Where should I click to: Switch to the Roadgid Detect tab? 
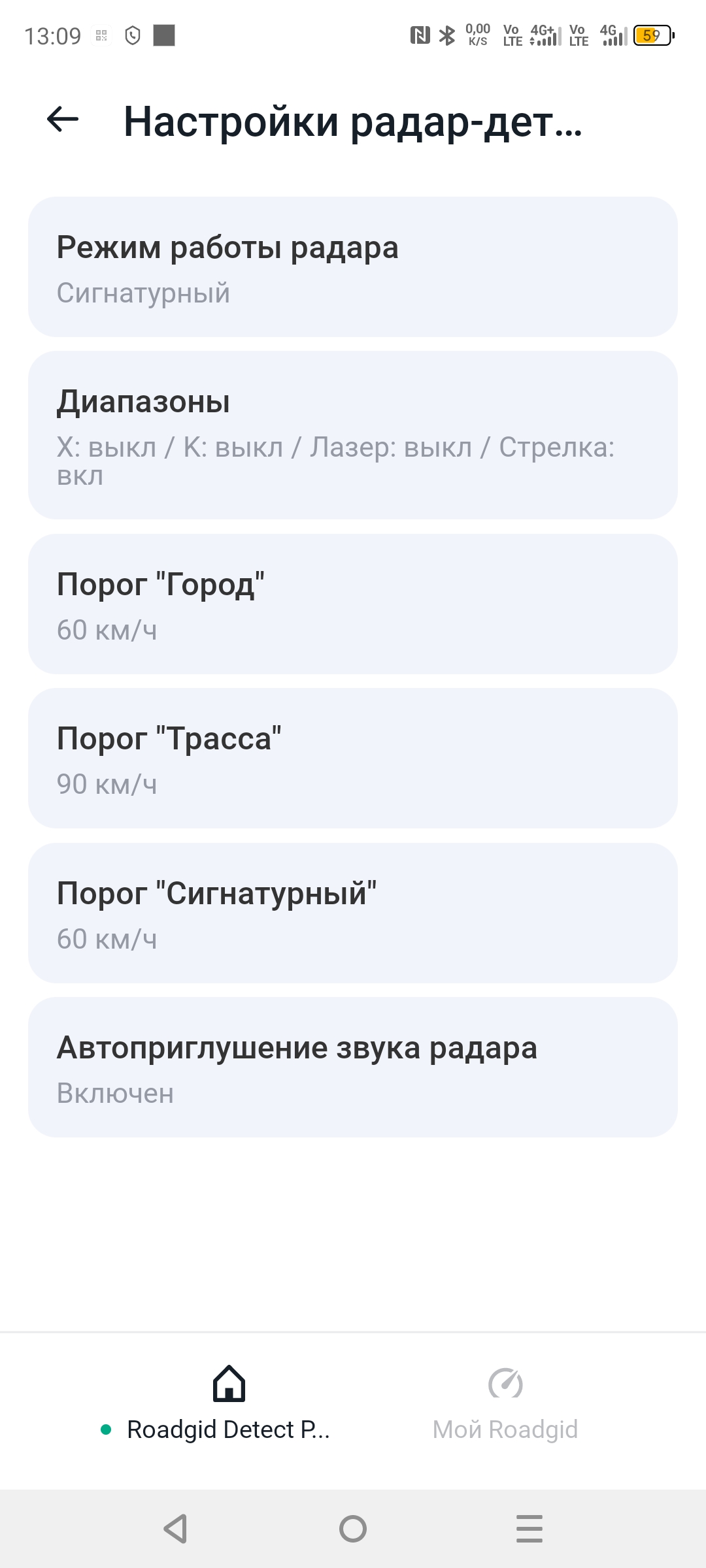pos(229,1403)
